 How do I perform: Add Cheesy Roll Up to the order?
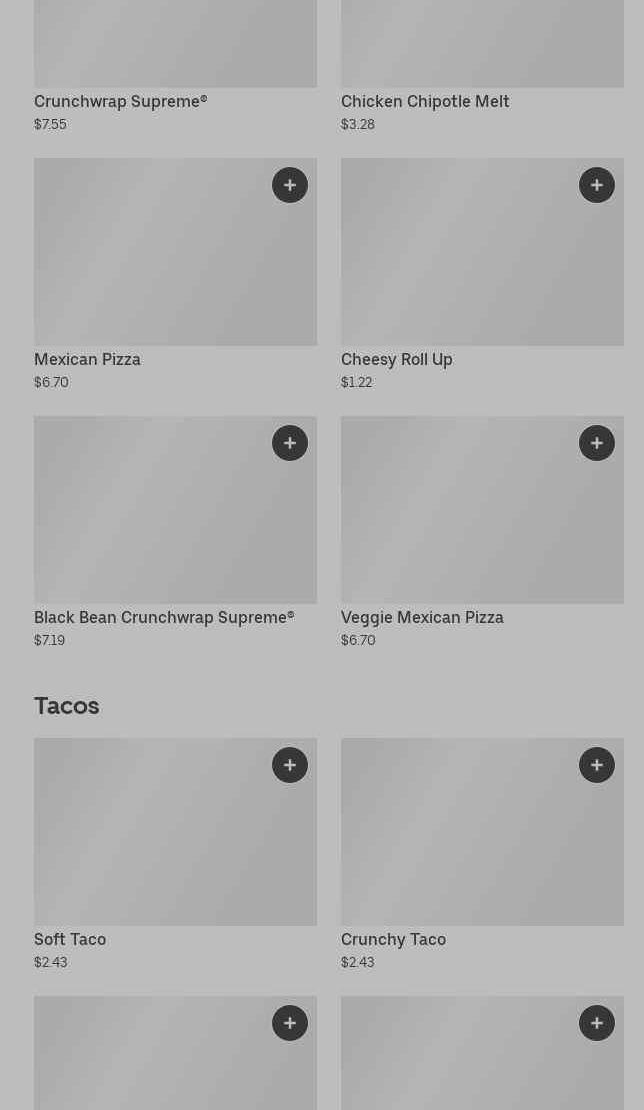597,185
